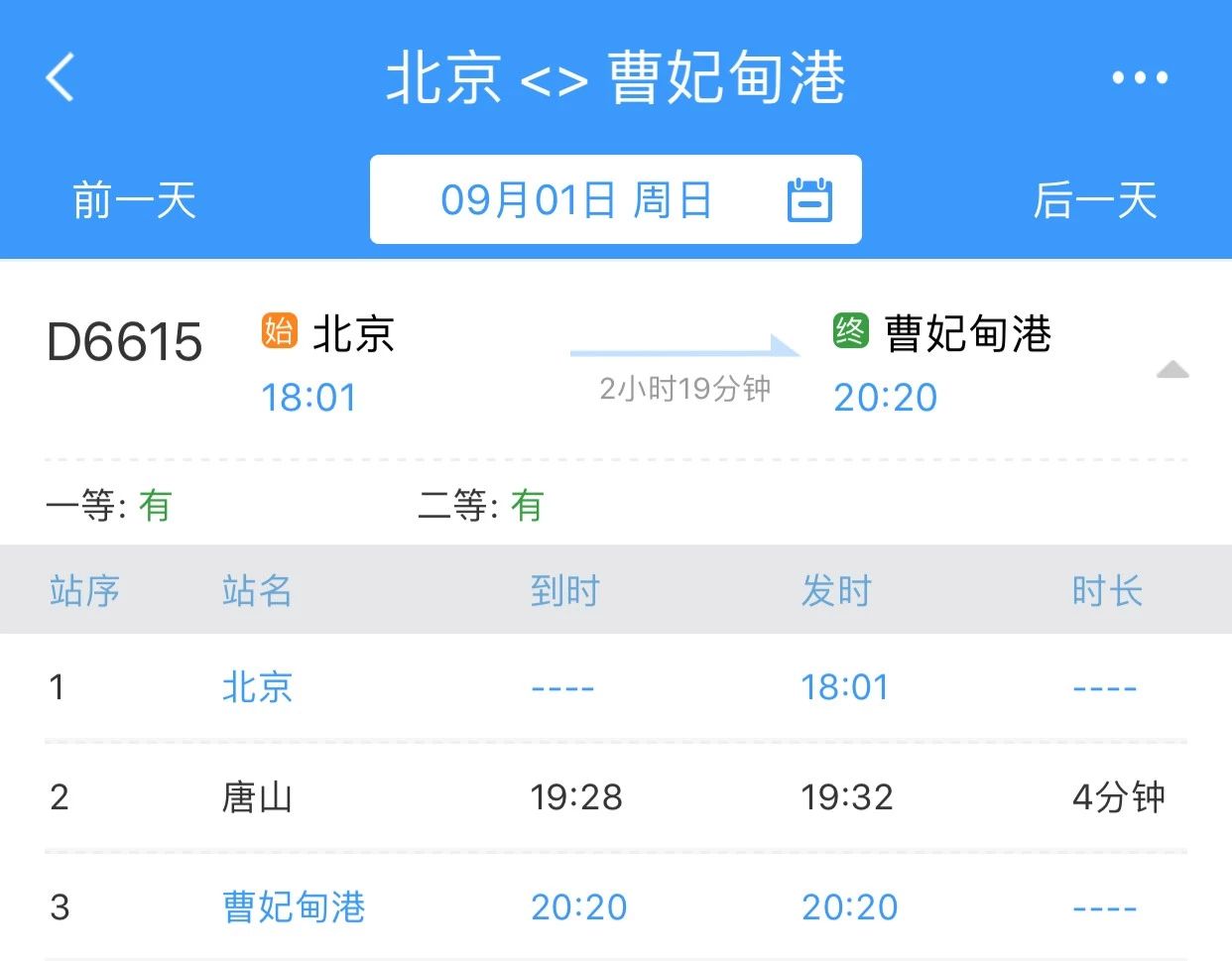This screenshot has width=1232, height=961.
Task: Go to the next day (后一天)
Action: tap(1095, 200)
